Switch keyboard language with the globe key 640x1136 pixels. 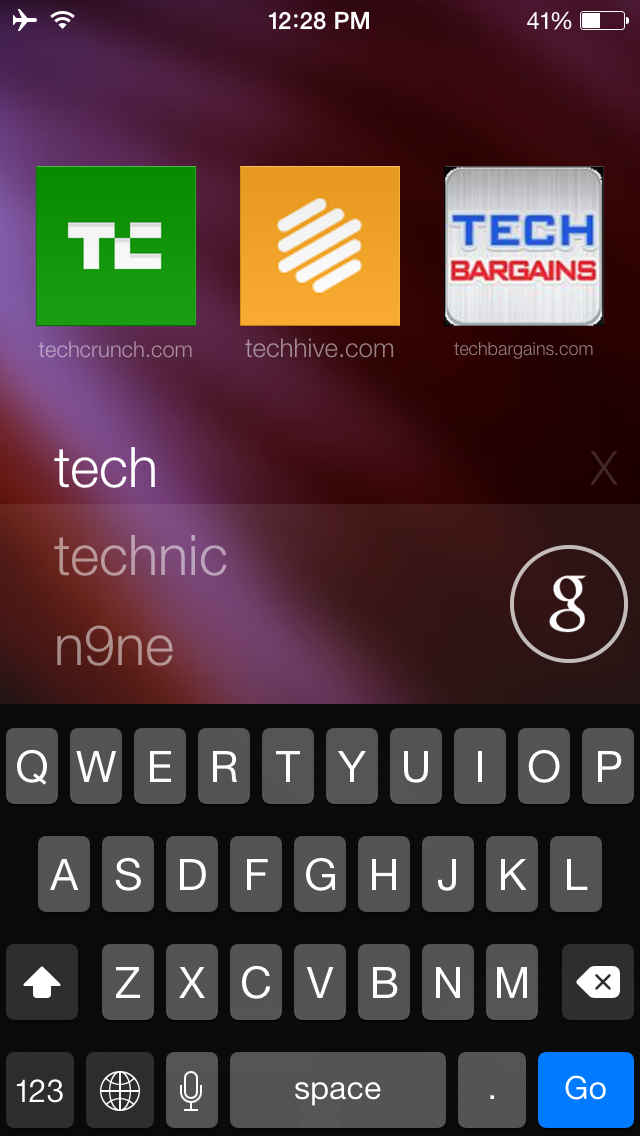pyautogui.click(x=120, y=1088)
